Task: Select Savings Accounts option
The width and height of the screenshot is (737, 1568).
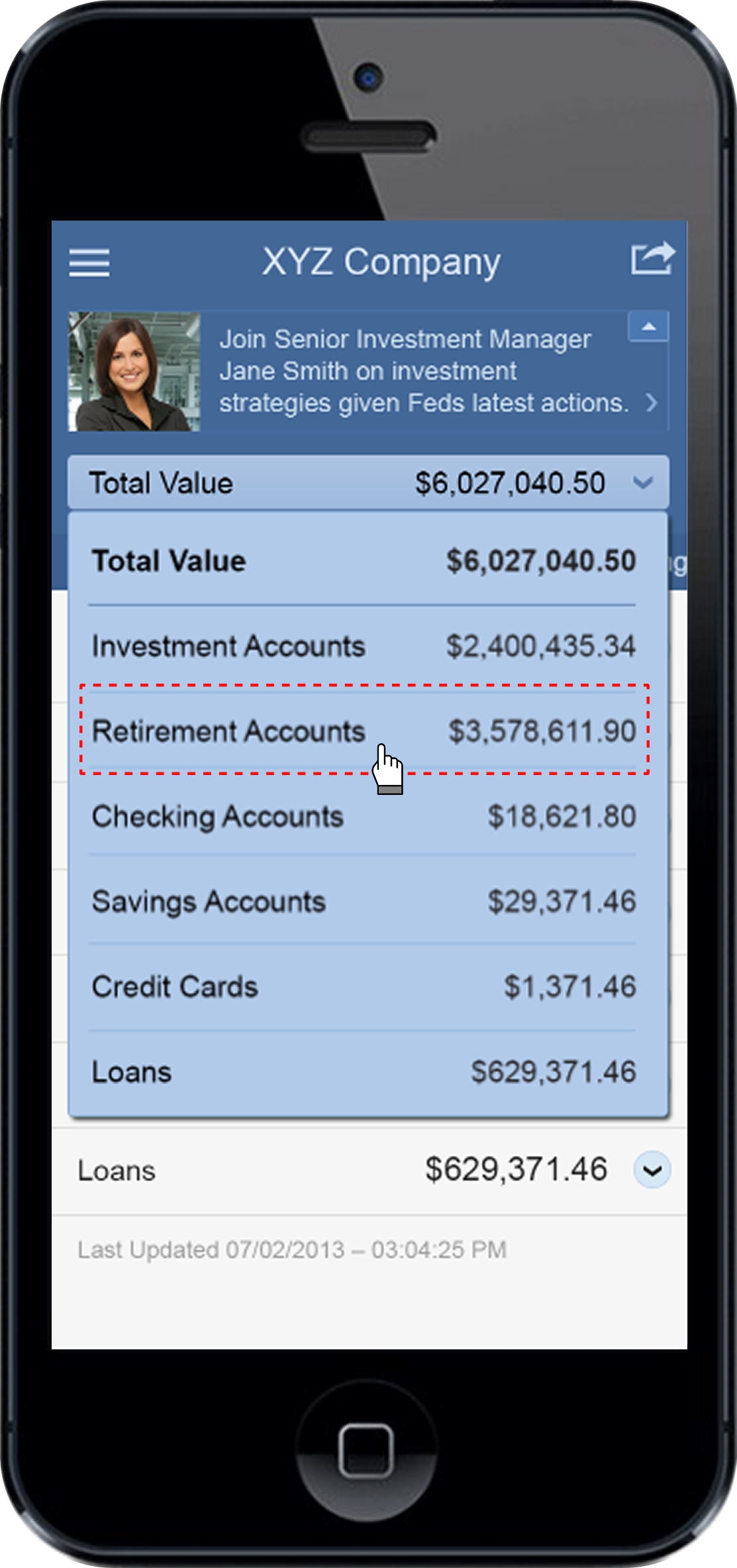Action: (363, 902)
